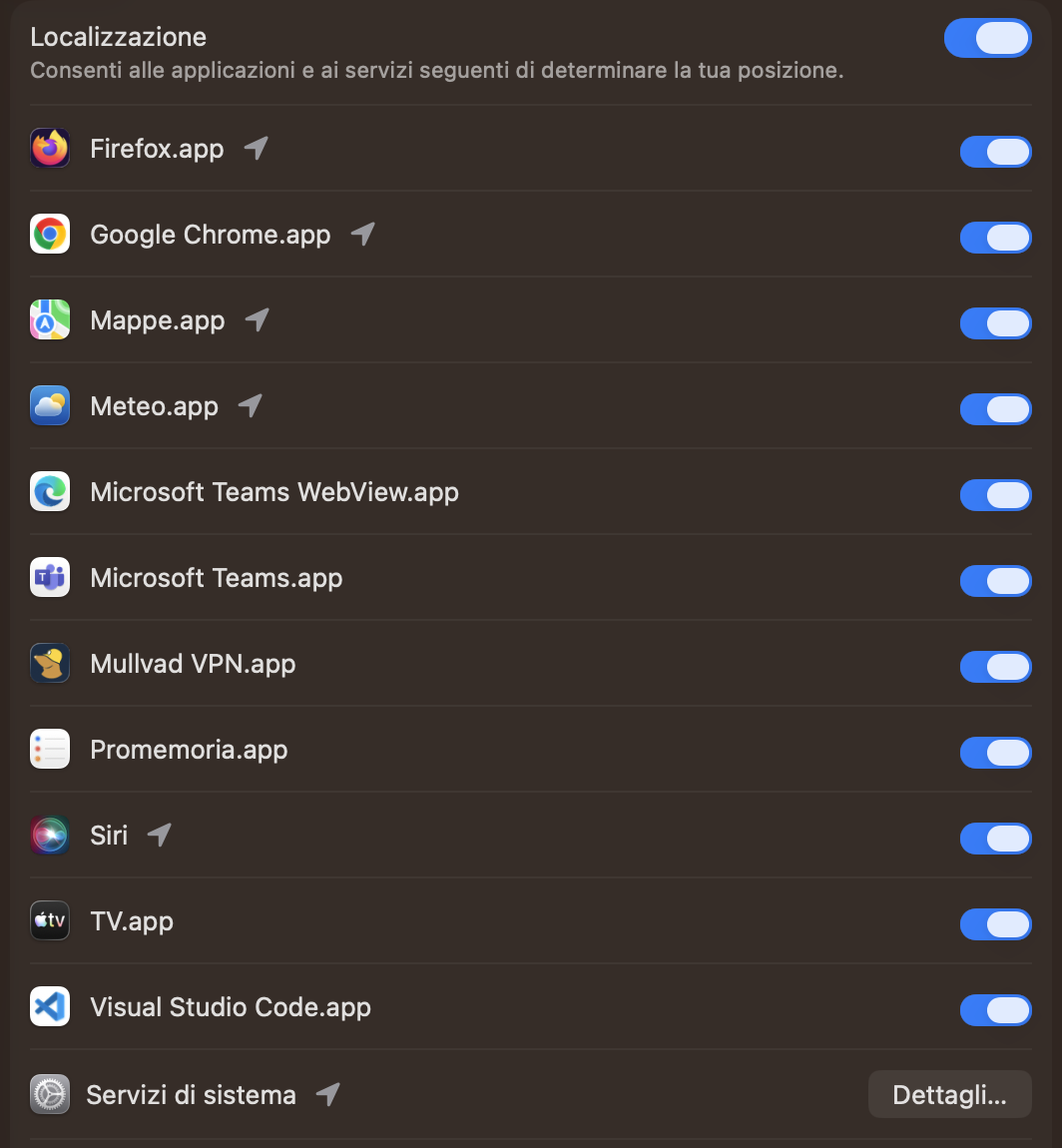Image resolution: width=1062 pixels, height=1148 pixels.
Task: Turn off the main Localizzazione switch
Action: tap(987, 38)
